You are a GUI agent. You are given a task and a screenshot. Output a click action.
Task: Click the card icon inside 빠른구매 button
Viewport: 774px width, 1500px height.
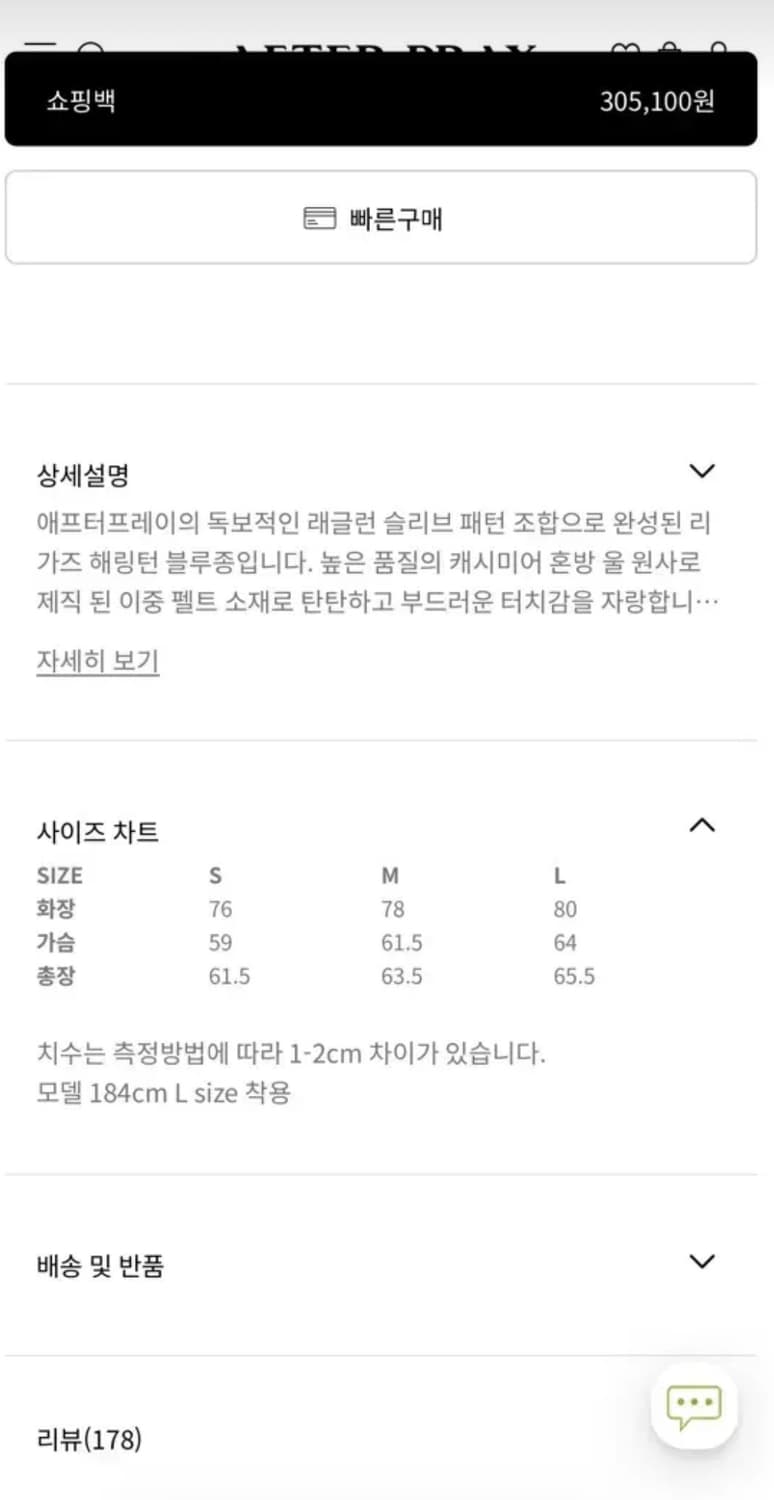click(x=318, y=218)
